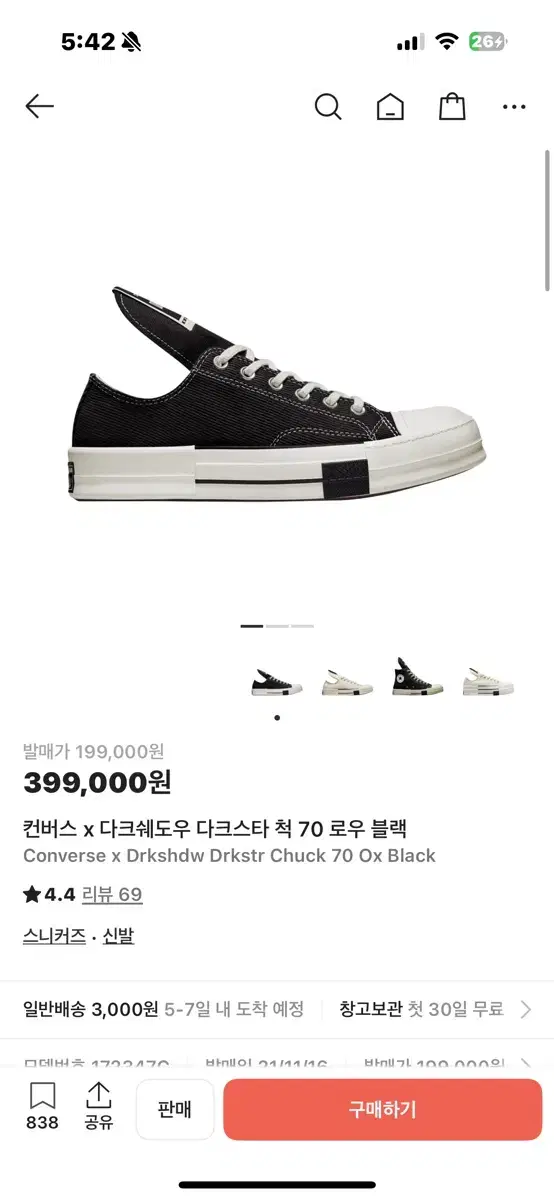This screenshot has width=554, height=1200.
Task: Go back using the arrow icon
Action: [x=39, y=106]
